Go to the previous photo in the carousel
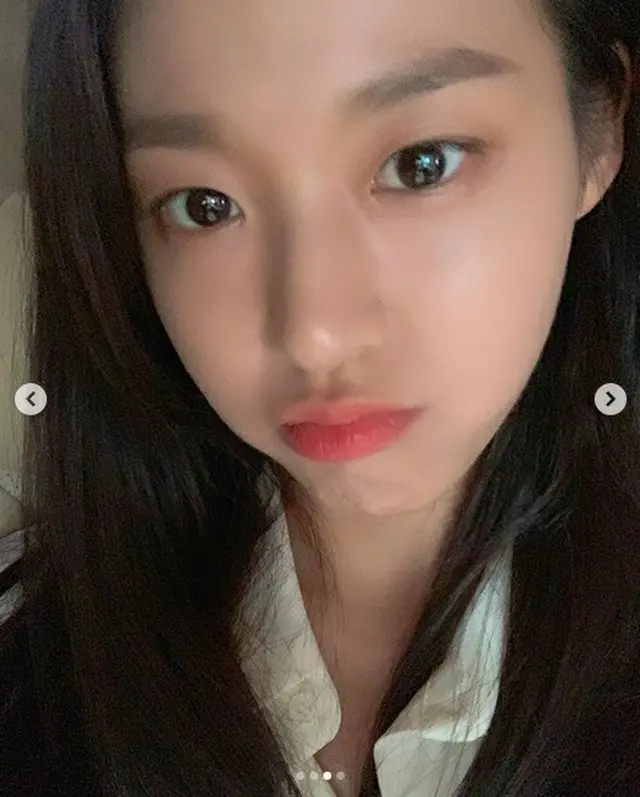 tap(31, 399)
